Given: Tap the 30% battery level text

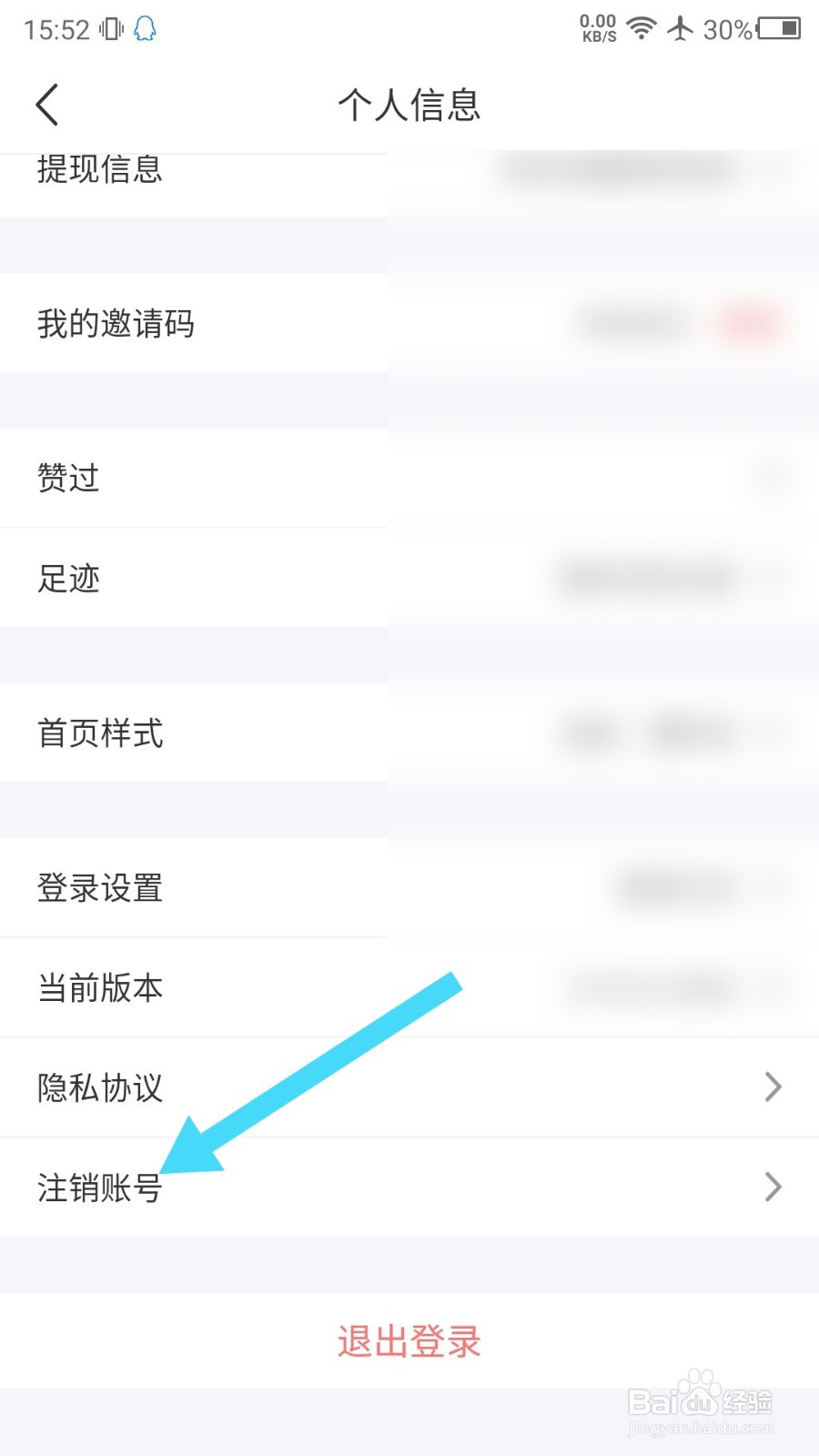Looking at the screenshot, I should coord(728,29).
